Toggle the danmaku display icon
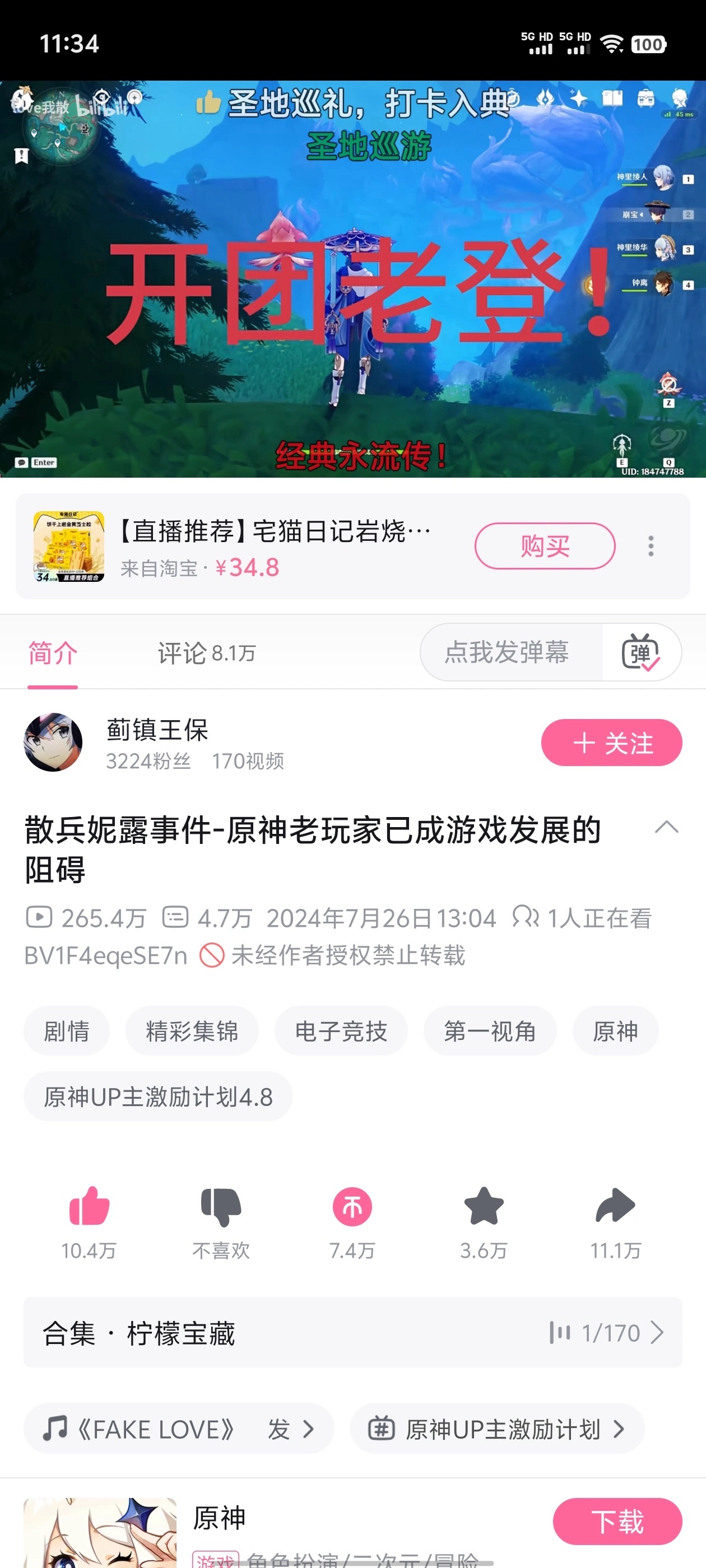Image resolution: width=706 pixels, height=1568 pixels. (x=640, y=652)
